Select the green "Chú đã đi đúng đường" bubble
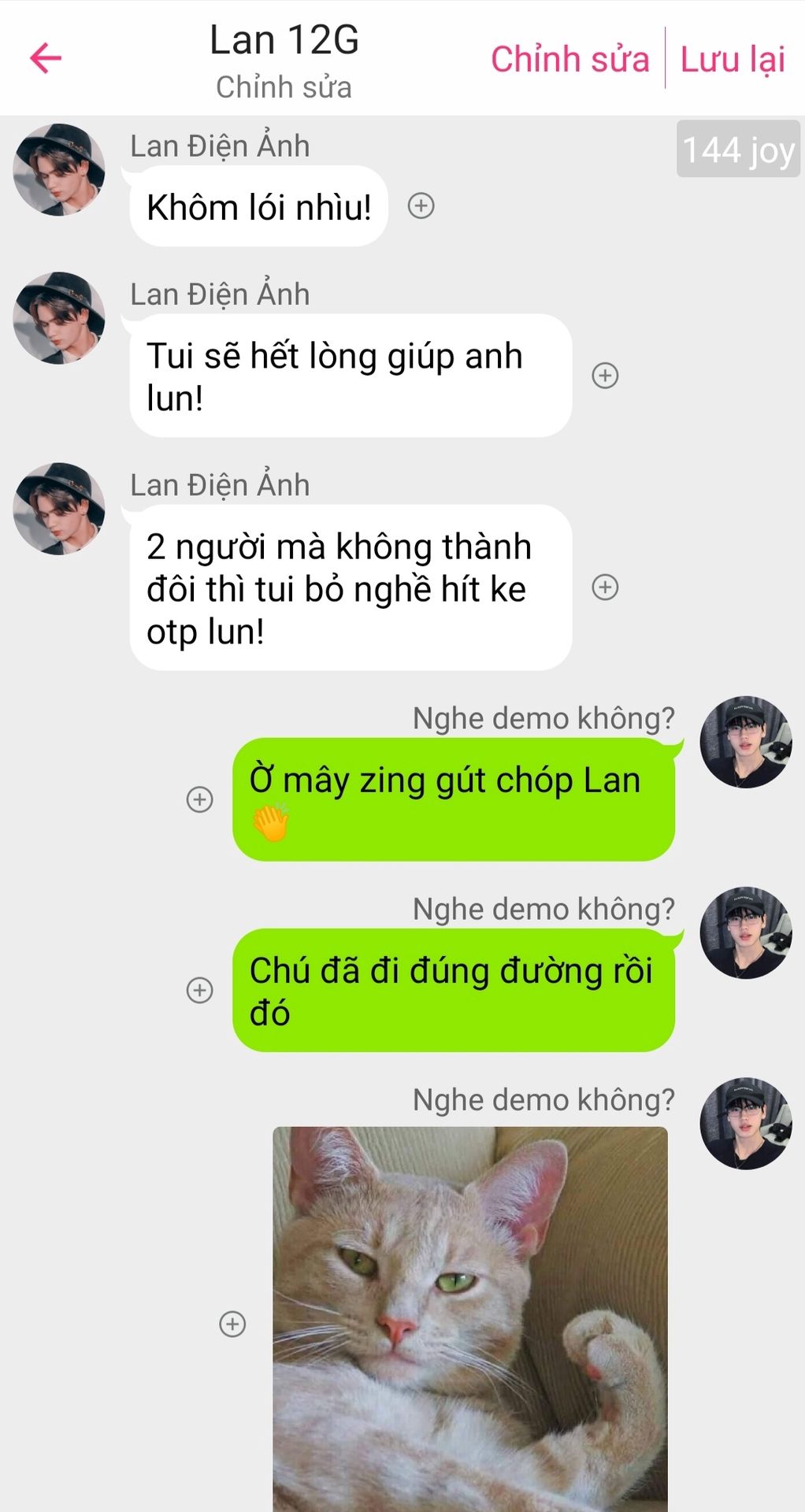The height and width of the screenshot is (1512, 805). coord(453,991)
